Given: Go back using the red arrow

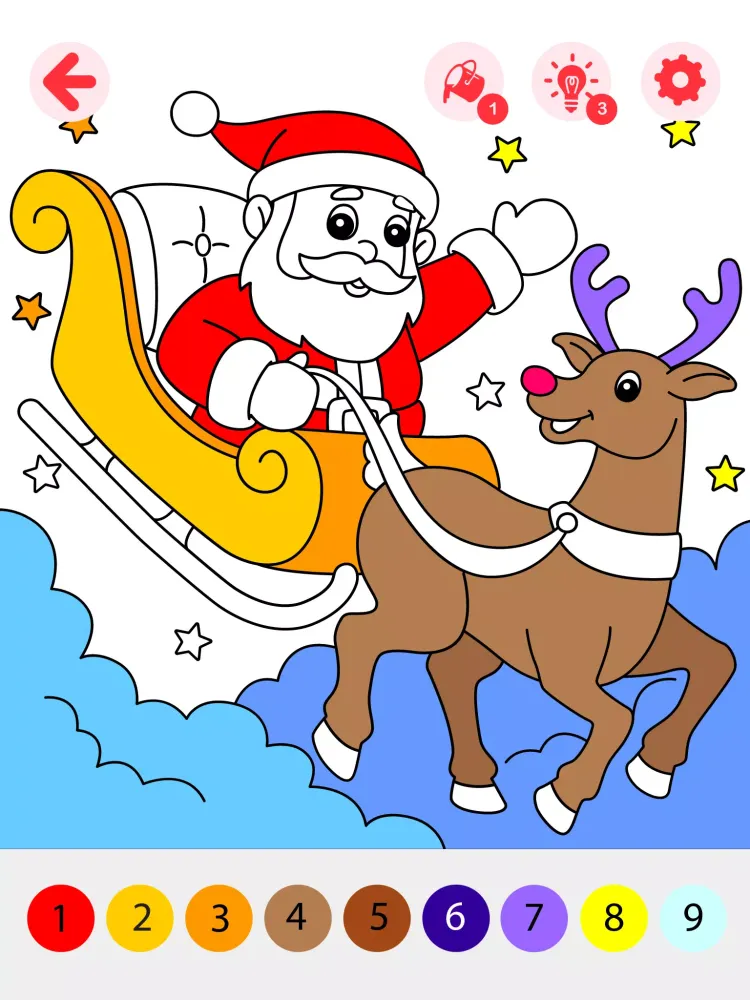Looking at the screenshot, I should click(69, 80).
